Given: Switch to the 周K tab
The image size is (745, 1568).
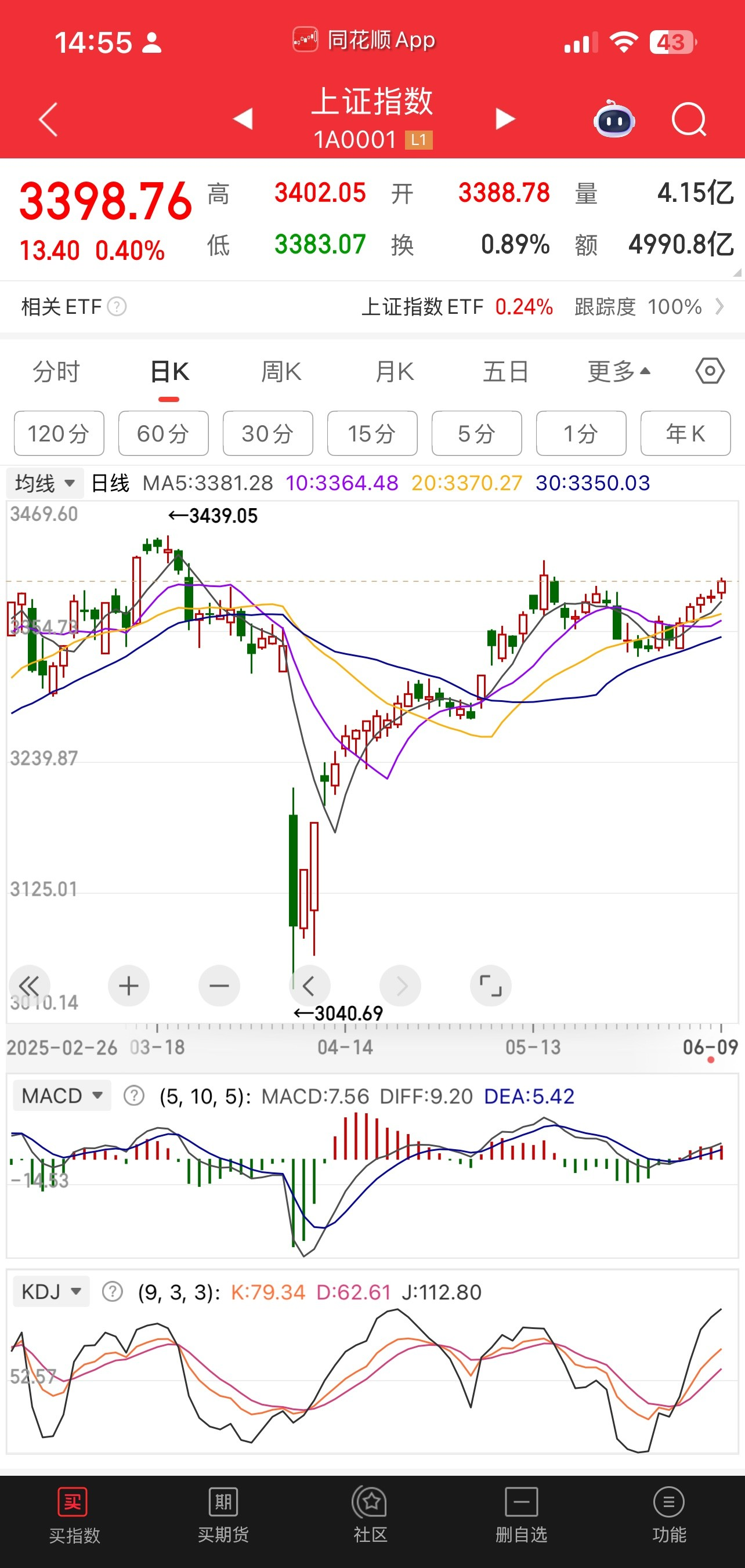Looking at the screenshot, I should pyautogui.click(x=281, y=372).
